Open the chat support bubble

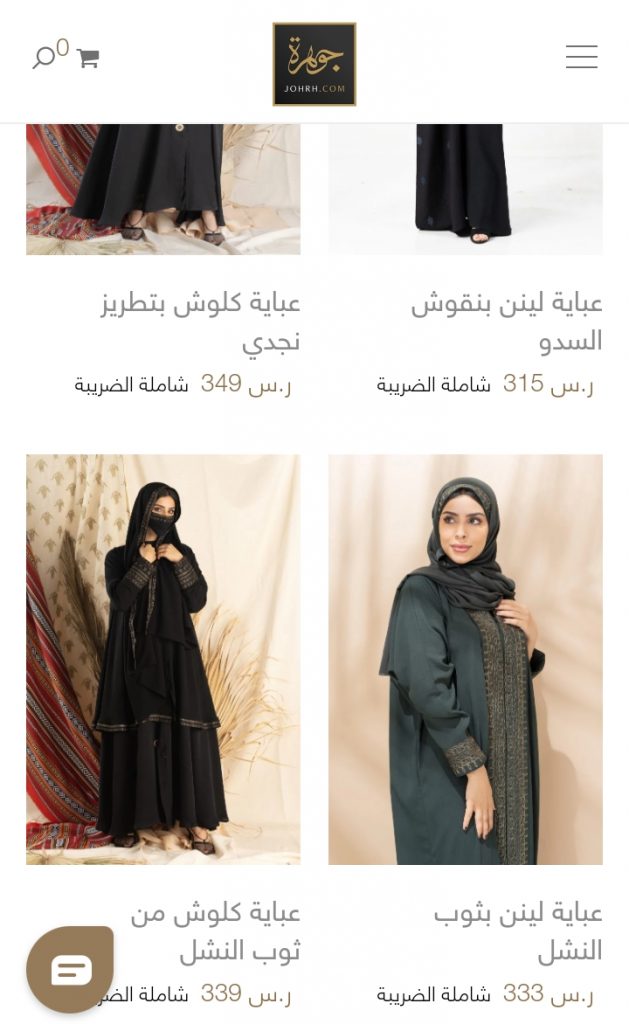coord(70,969)
